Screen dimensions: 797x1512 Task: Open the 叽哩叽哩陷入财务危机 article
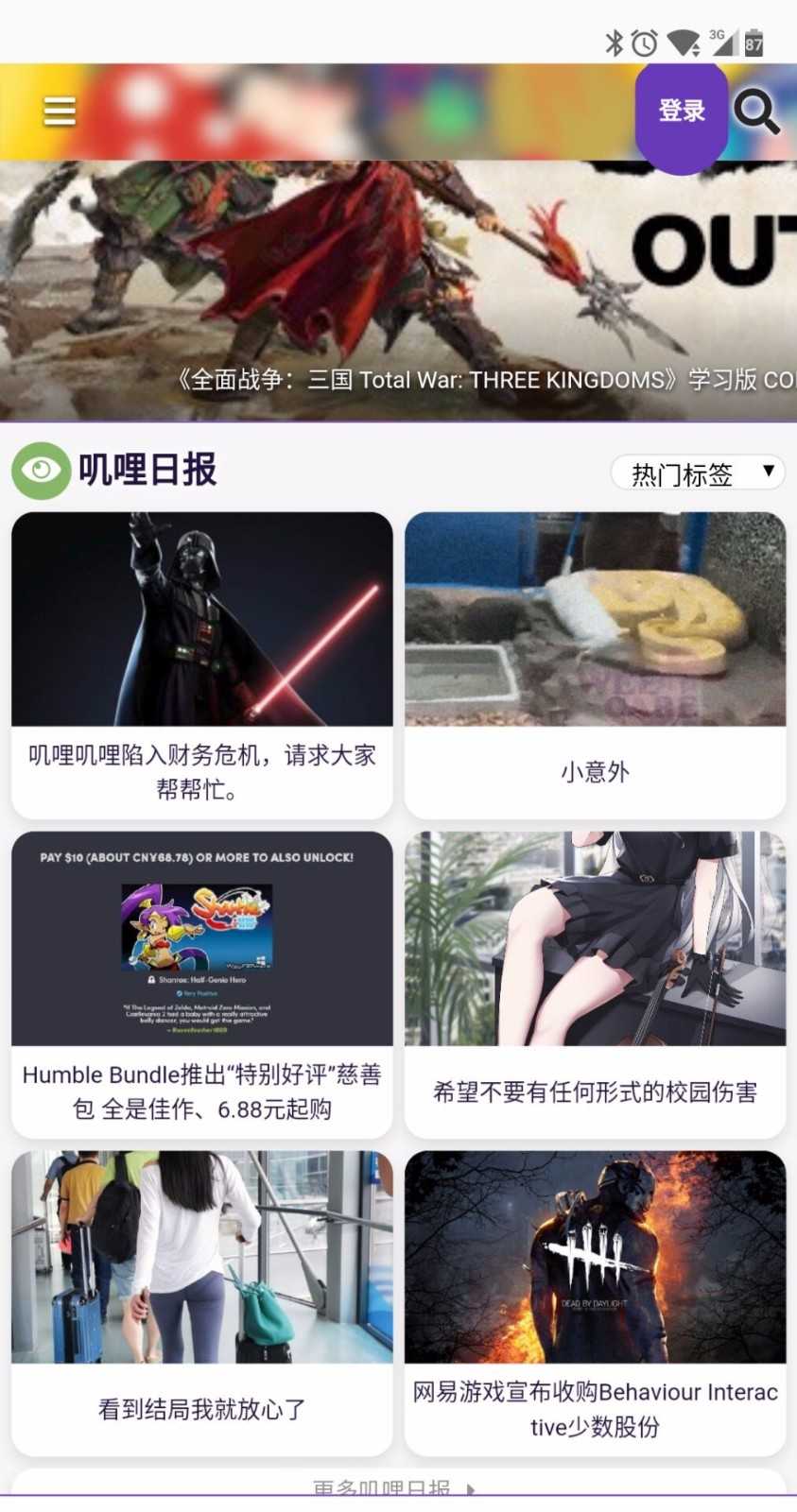[201, 665]
